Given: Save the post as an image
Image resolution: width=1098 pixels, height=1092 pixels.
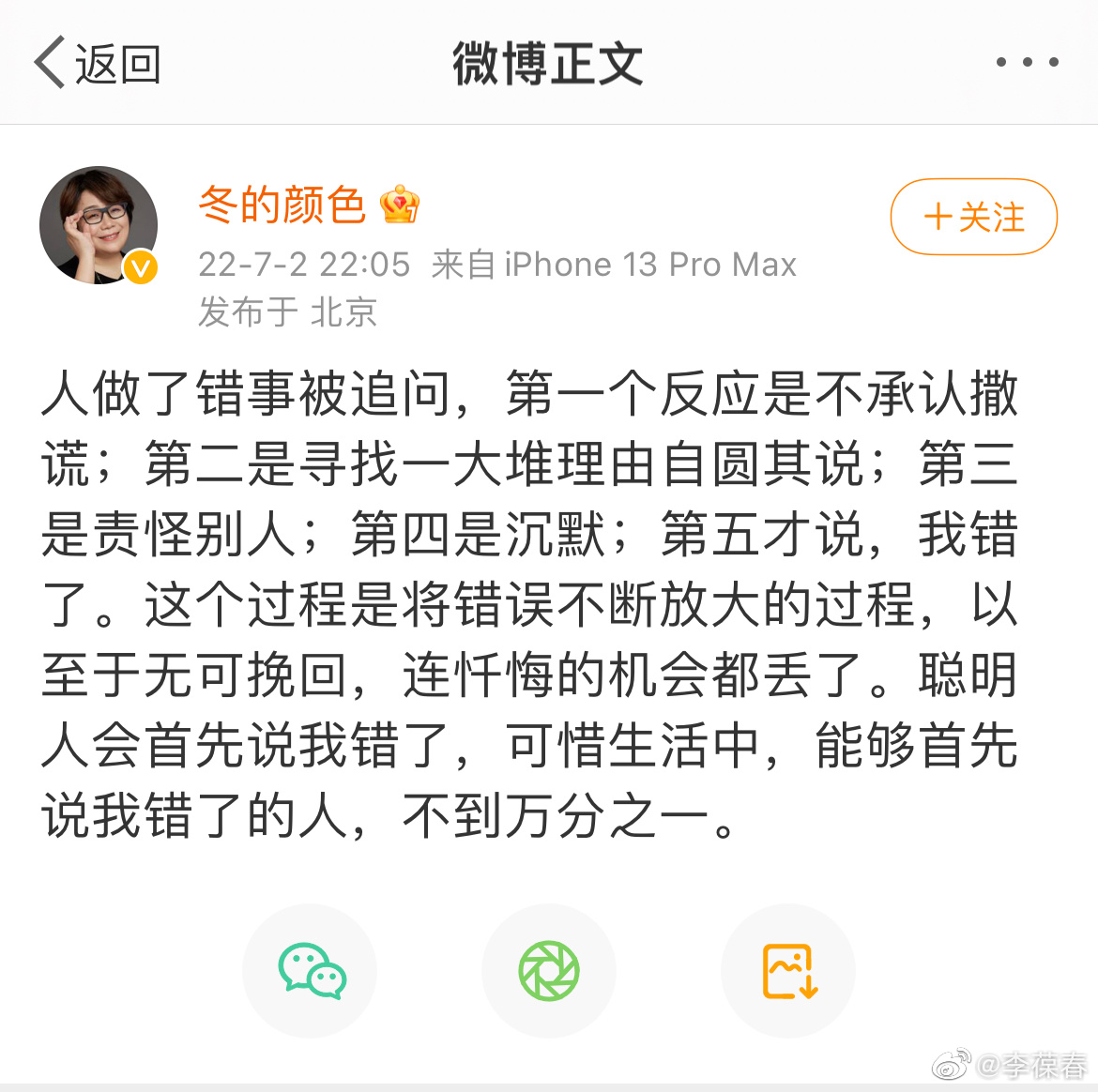Looking at the screenshot, I should pos(788,971).
